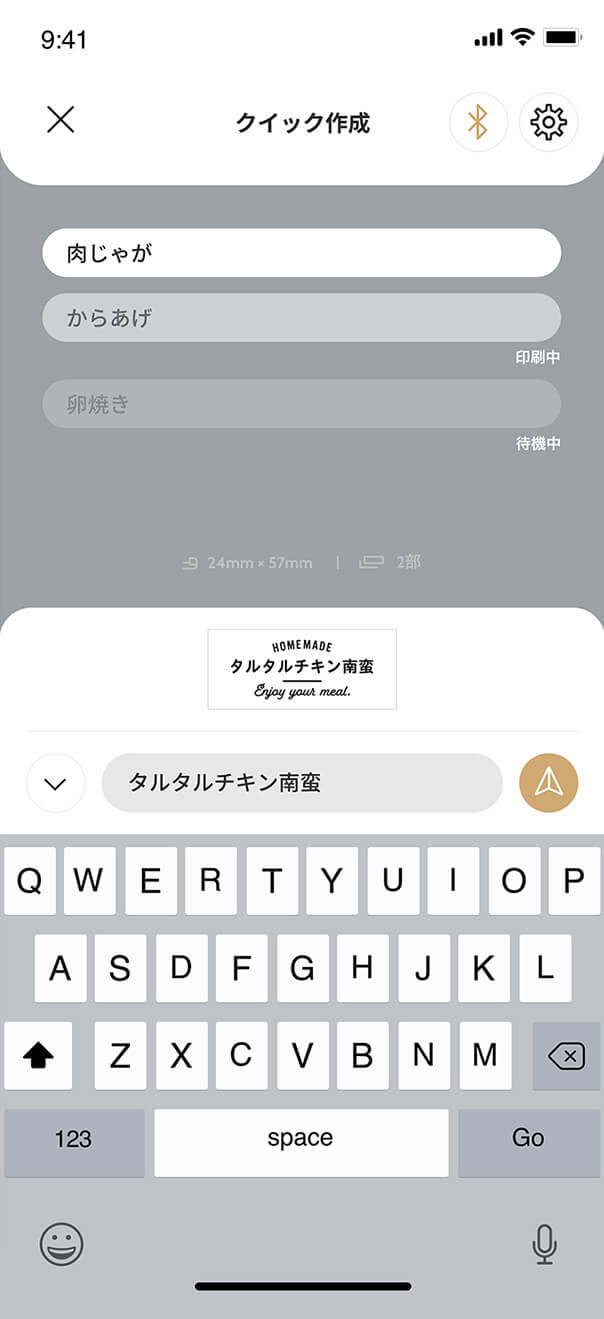Select the からあげ label entry
604x1319 pixels.
pyautogui.click(x=301, y=318)
